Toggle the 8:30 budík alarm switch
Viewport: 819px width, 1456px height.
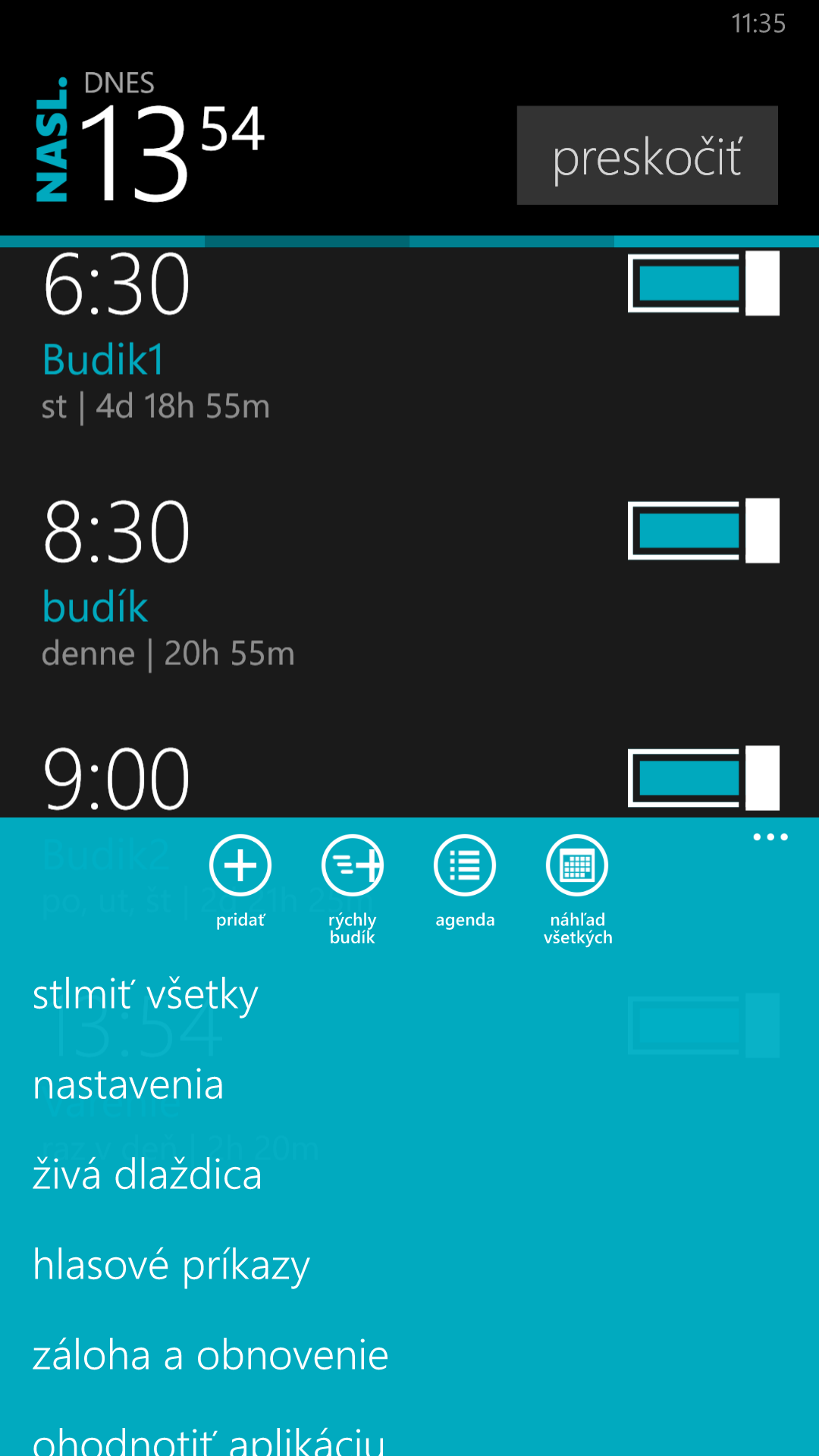click(704, 531)
